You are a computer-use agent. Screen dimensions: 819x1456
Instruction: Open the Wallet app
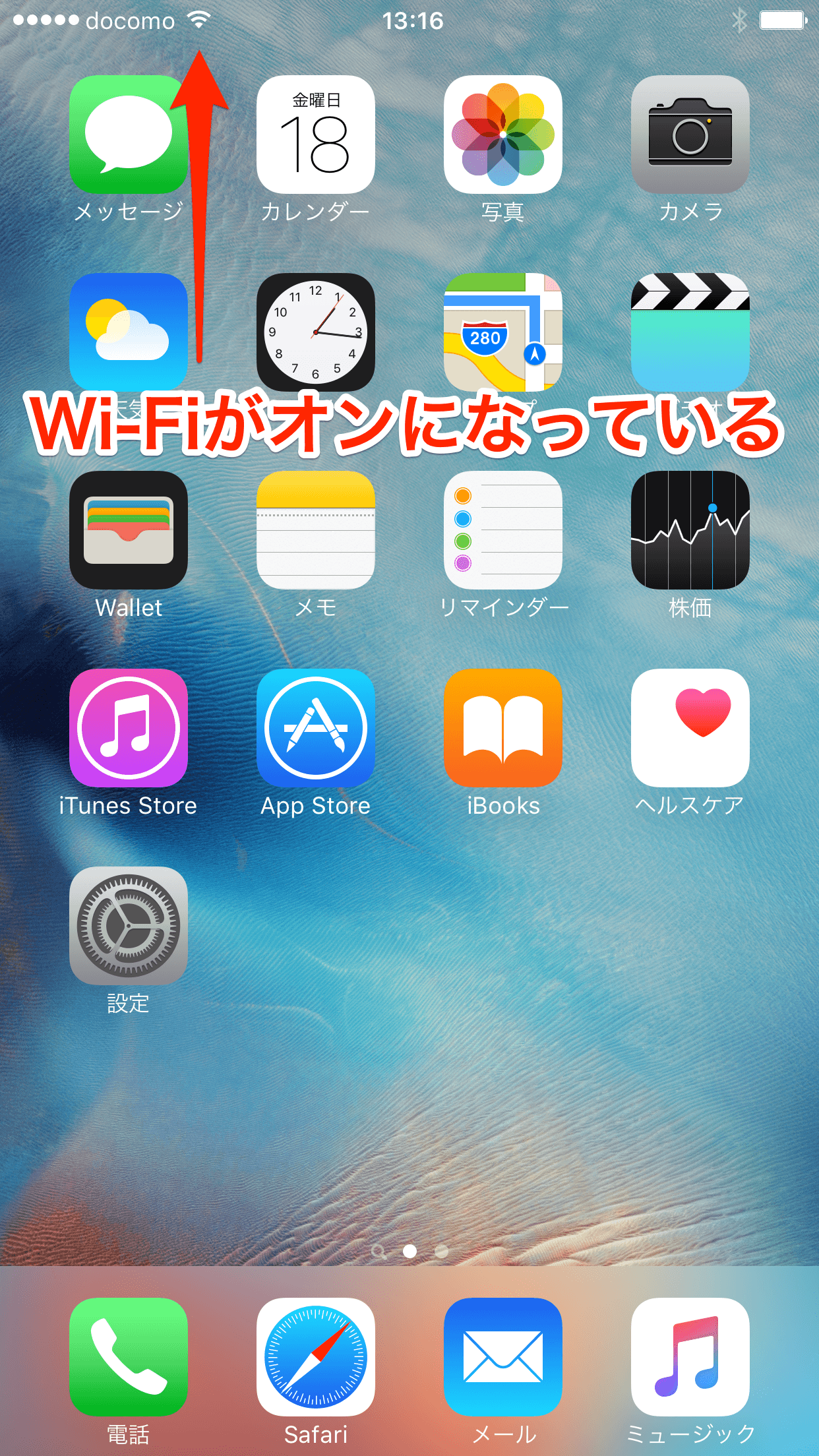[x=129, y=530]
